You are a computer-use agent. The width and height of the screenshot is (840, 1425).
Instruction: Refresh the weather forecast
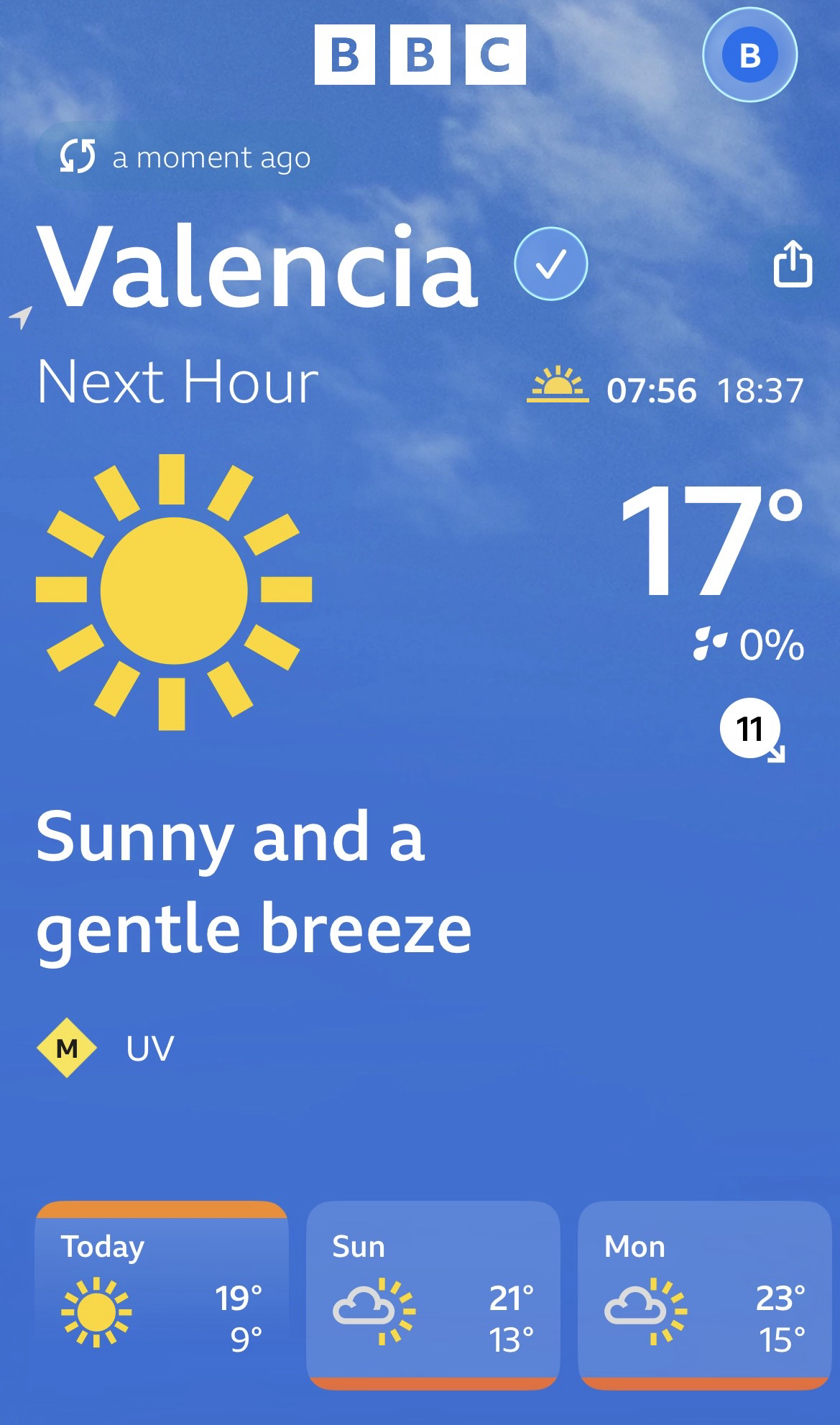tap(77, 157)
